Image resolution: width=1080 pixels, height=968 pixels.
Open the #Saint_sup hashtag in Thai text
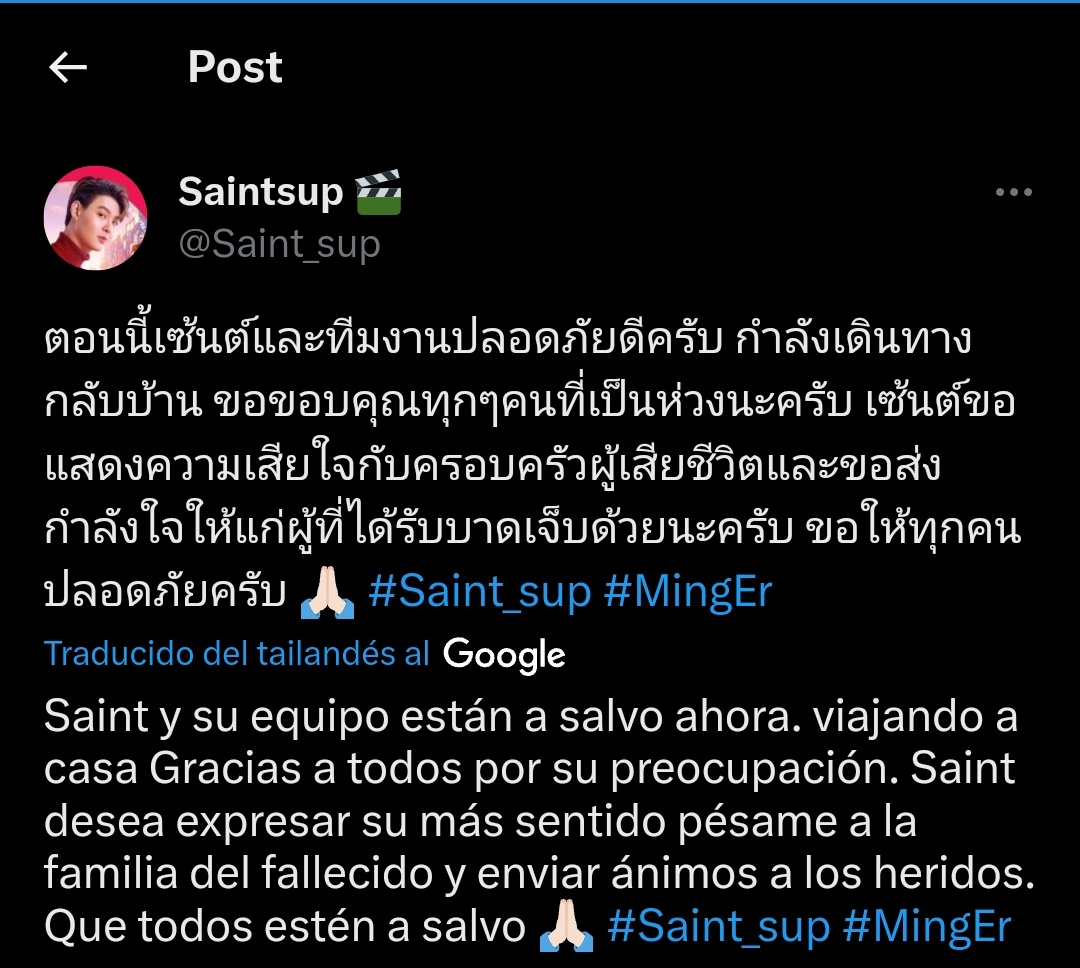coord(479,591)
